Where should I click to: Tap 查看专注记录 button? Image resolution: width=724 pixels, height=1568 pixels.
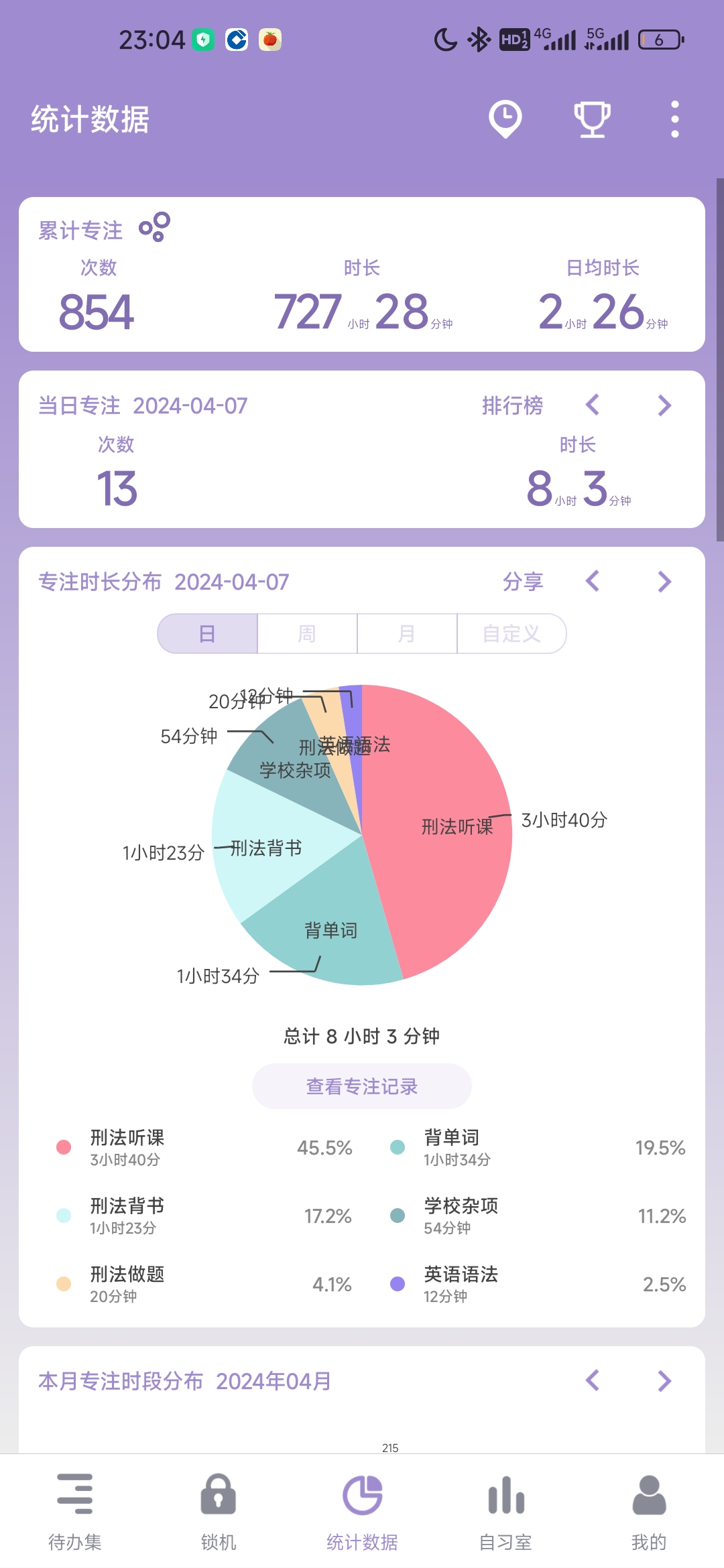pyautogui.click(x=362, y=1086)
